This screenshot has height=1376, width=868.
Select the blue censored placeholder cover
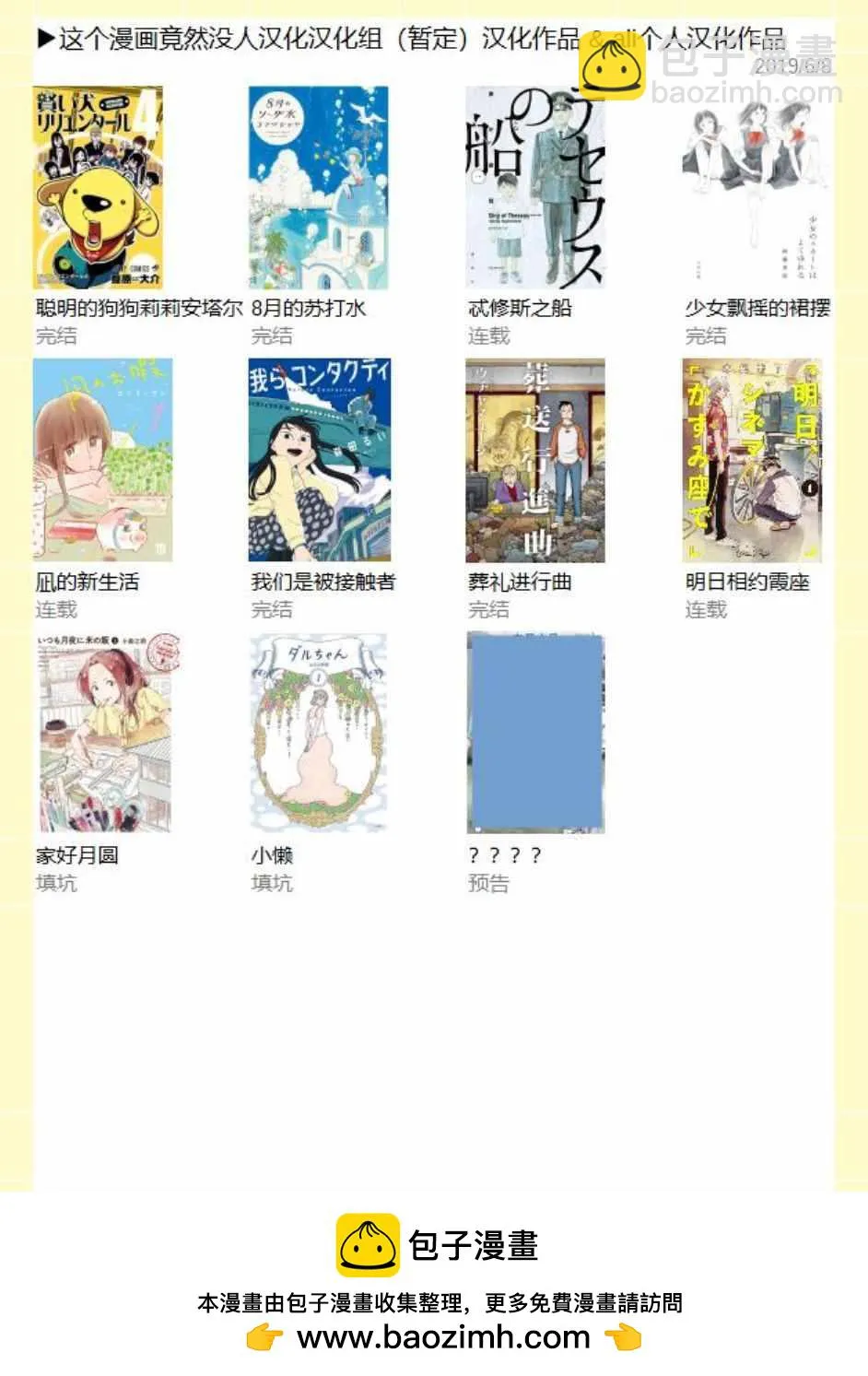click(x=534, y=733)
